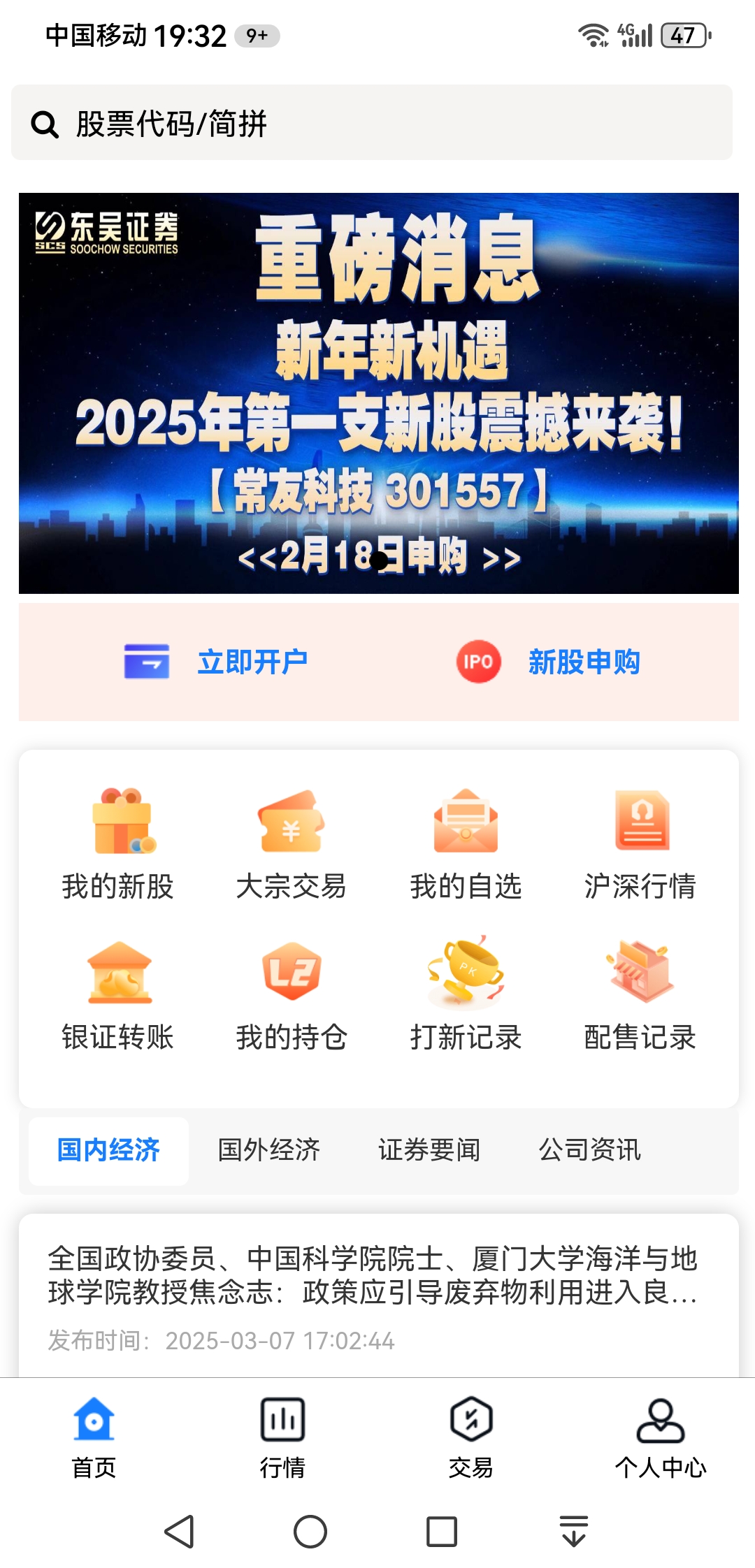The width and height of the screenshot is (755, 1568).
Task: Switch to the 国外经济 tab
Action: tap(269, 1150)
